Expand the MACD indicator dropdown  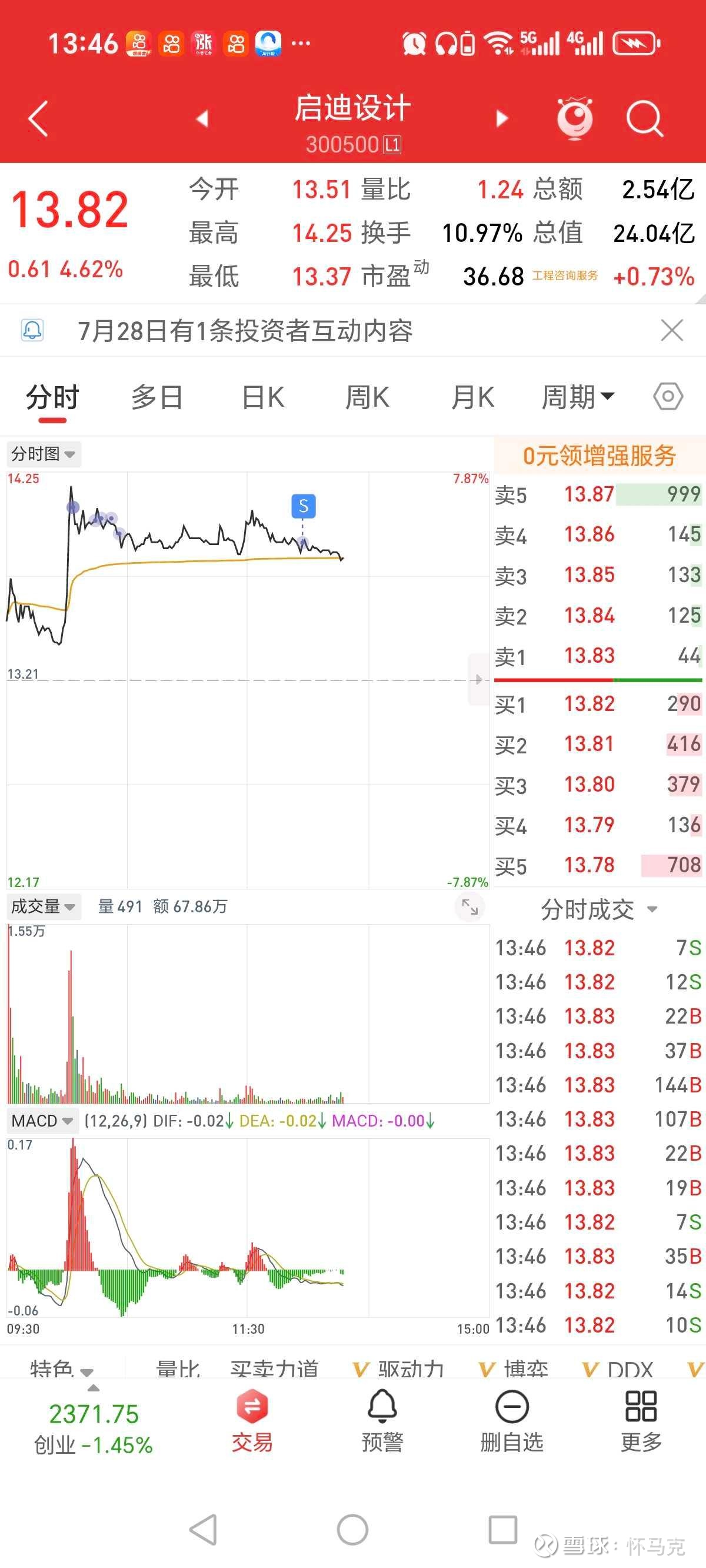(x=42, y=1121)
